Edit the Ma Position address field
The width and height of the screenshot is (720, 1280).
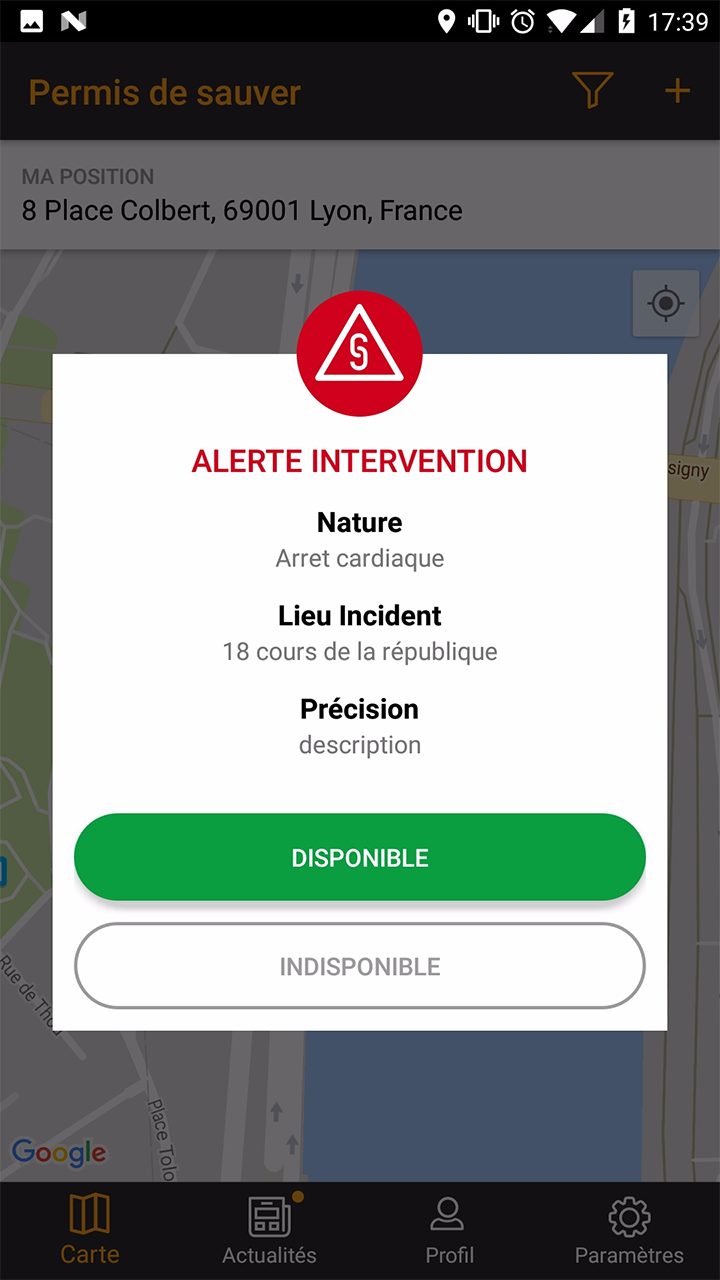coord(242,210)
